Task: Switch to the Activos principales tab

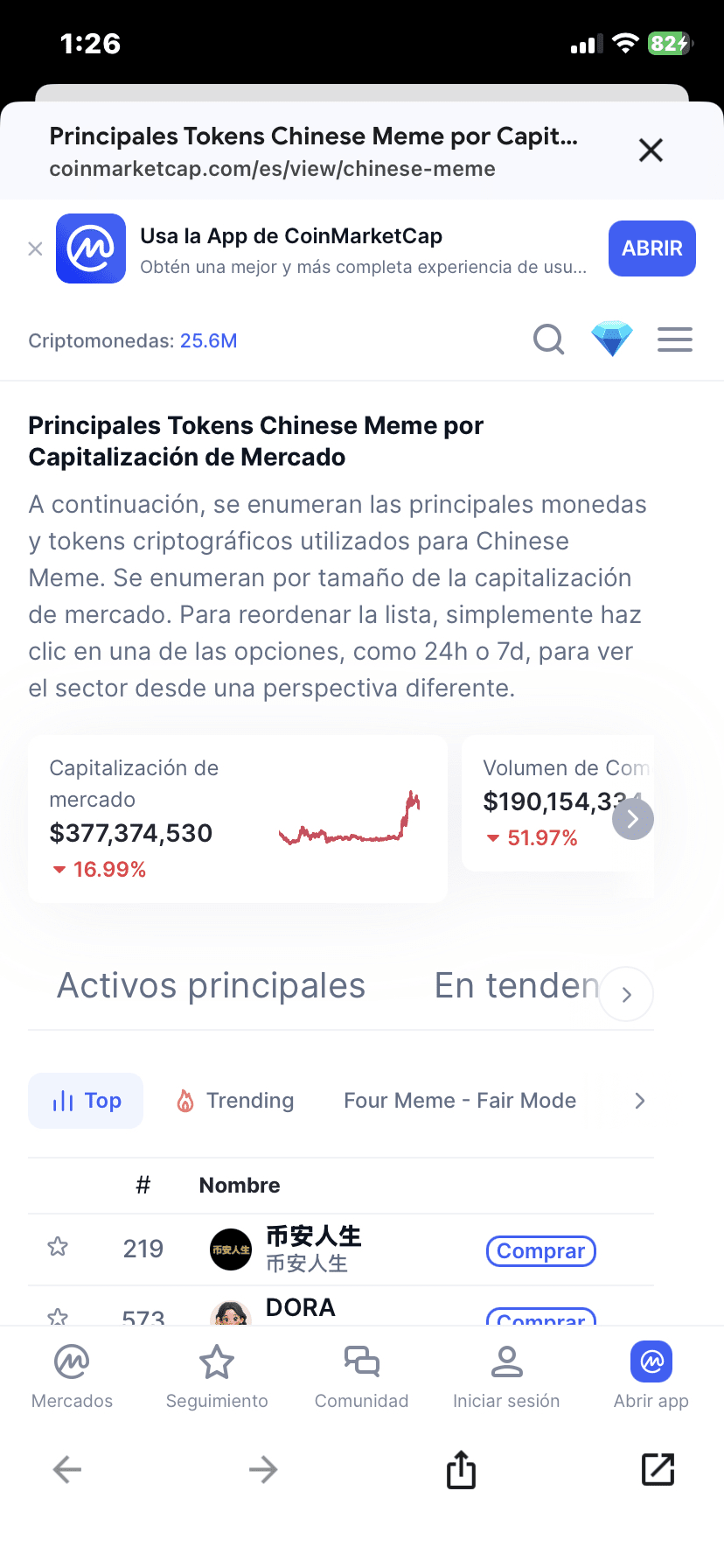Action: coord(212,986)
